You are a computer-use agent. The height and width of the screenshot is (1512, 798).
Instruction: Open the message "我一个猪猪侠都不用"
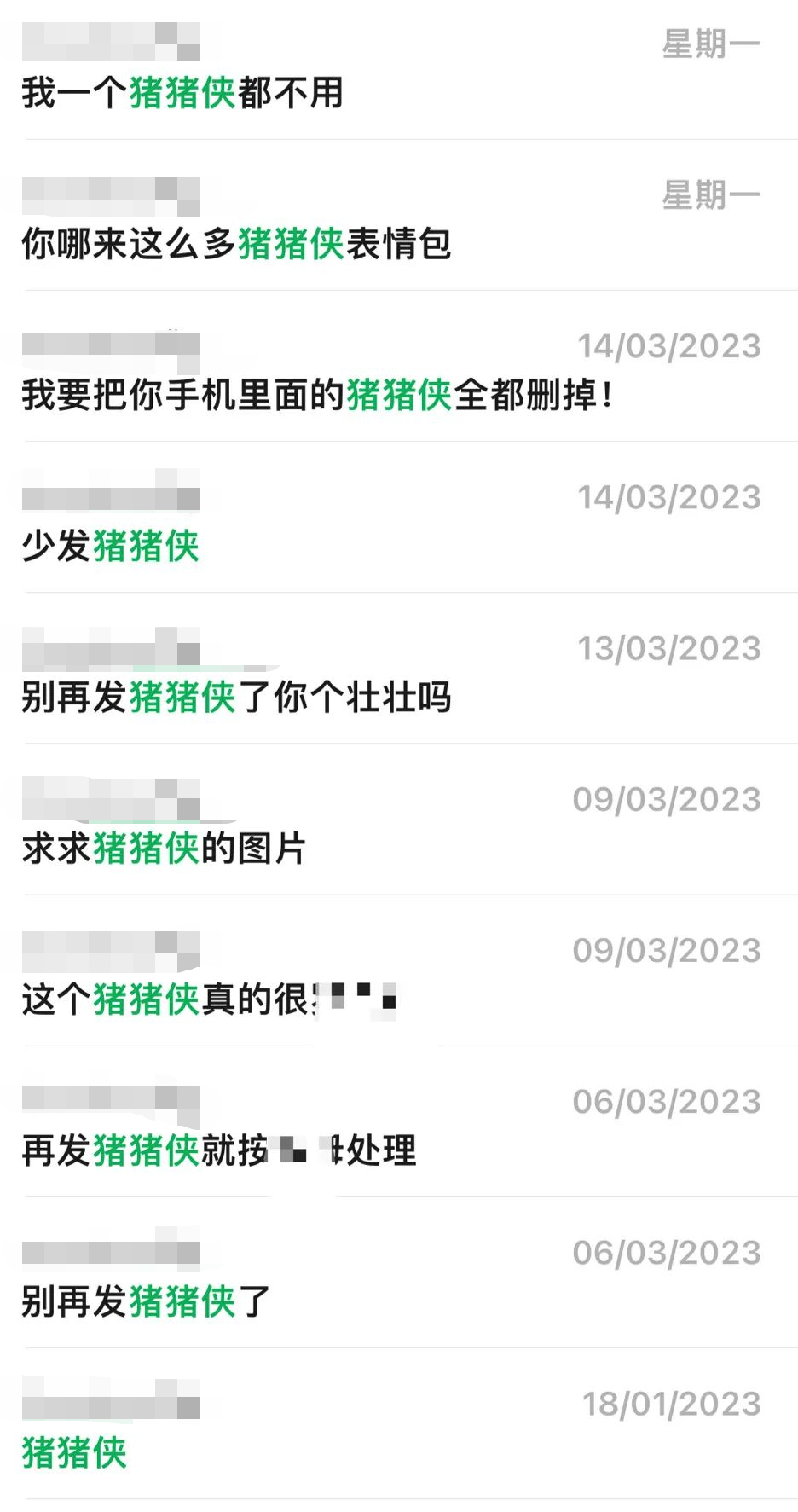pyautogui.click(x=182, y=92)
